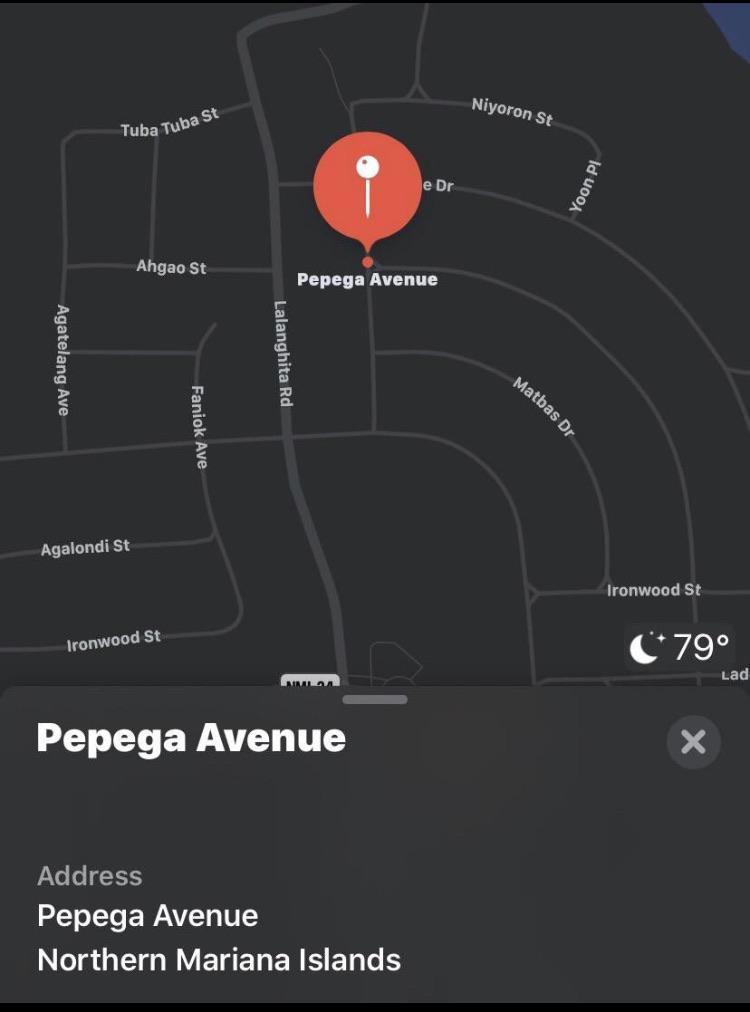Select Ahgao St on the map
The height and width of the screenshot is (1012, 750).
point(170,268)
